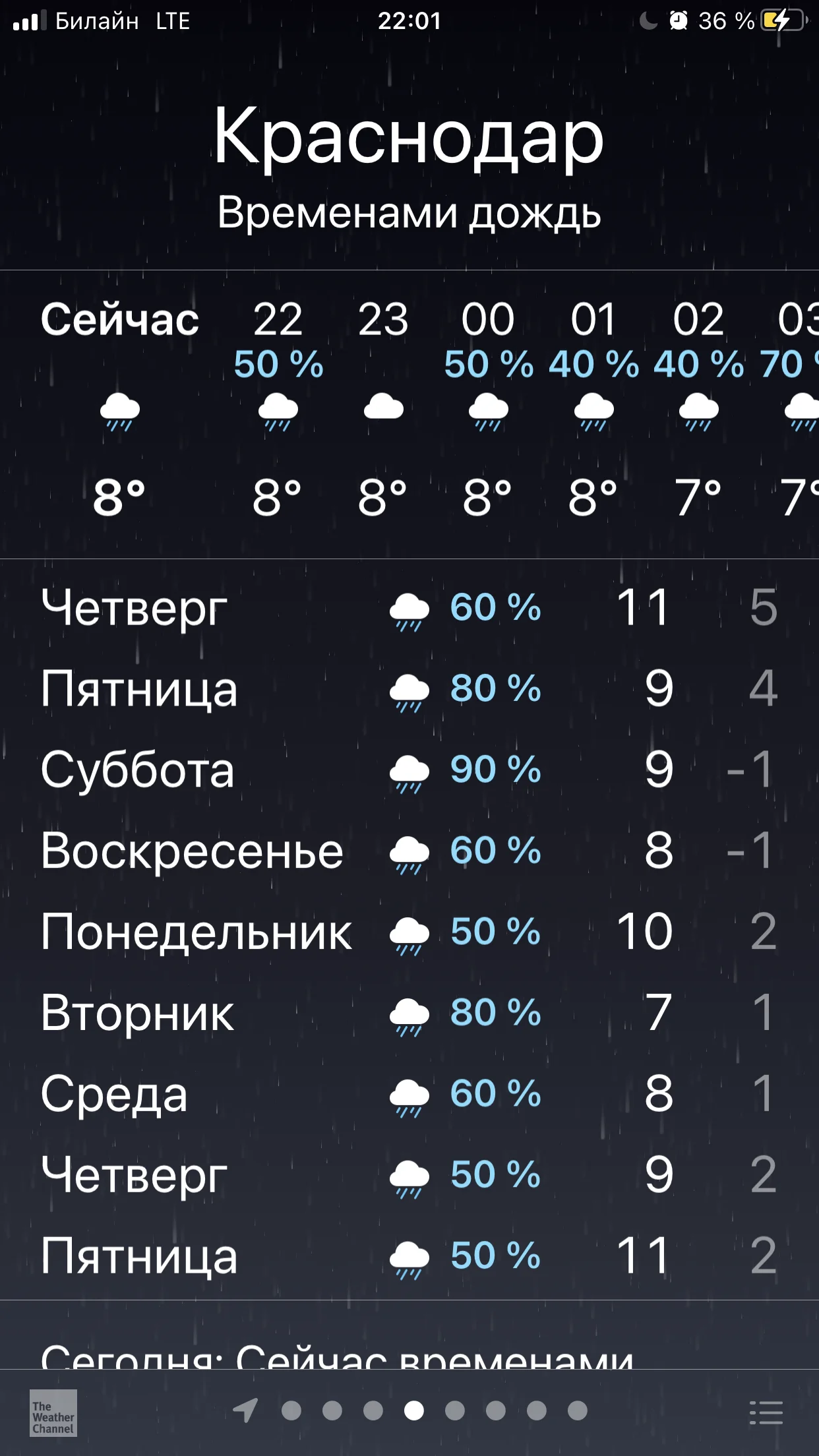Tap the last page dot on the right
The height and width of the screenshot is (1456, 819).
click(578, 1411)
